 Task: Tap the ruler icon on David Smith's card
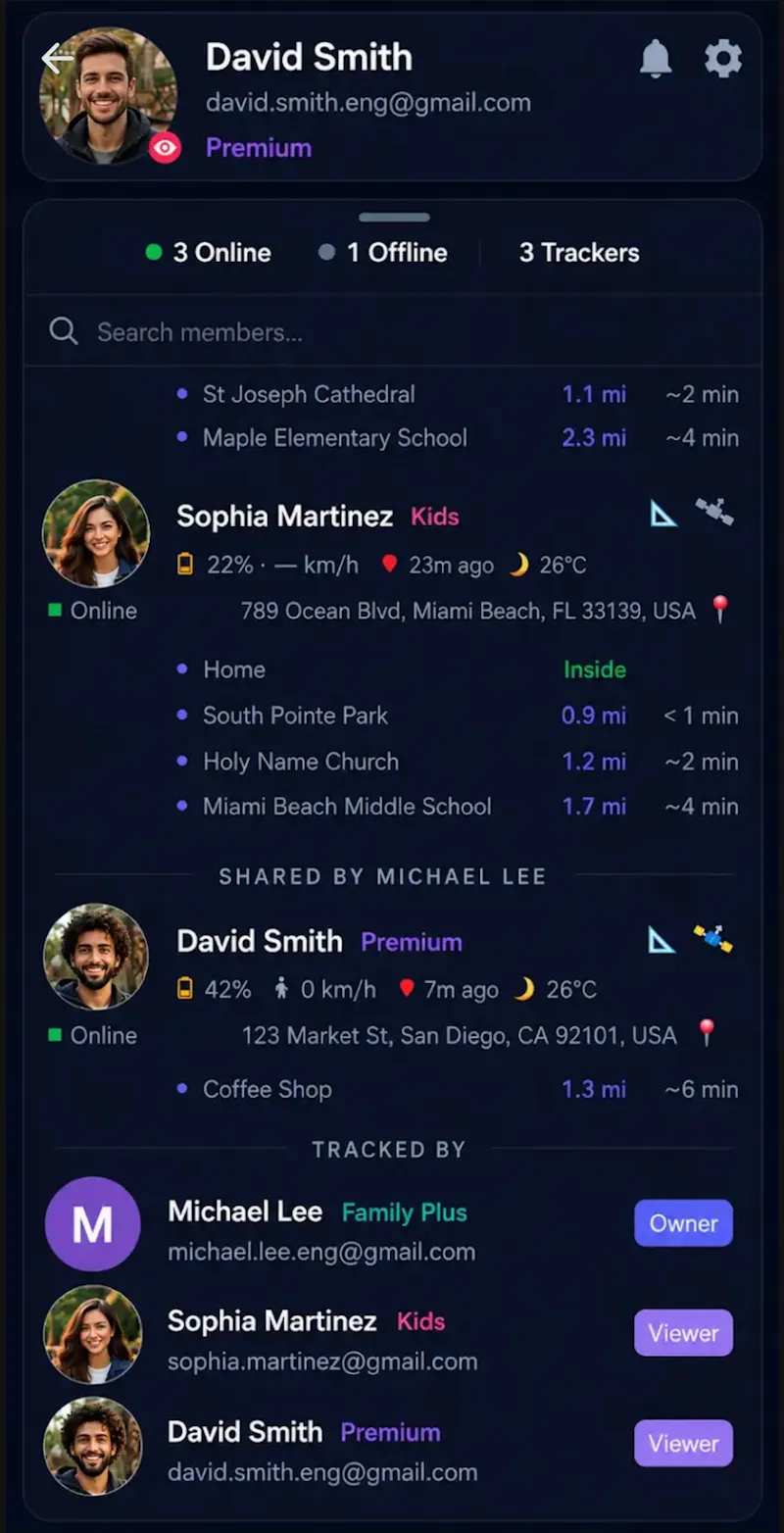662,940
